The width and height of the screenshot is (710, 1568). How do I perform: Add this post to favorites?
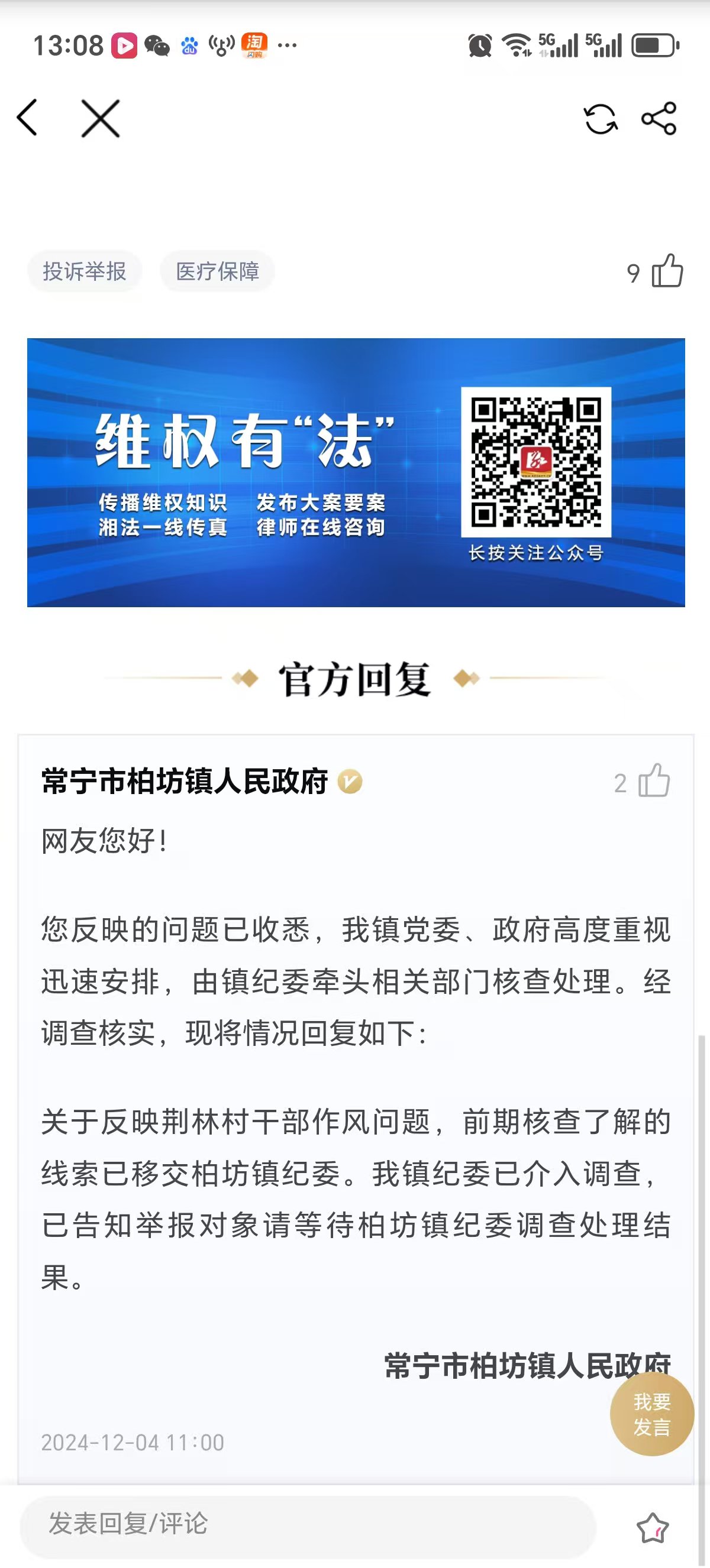[x=652, y=1527]
